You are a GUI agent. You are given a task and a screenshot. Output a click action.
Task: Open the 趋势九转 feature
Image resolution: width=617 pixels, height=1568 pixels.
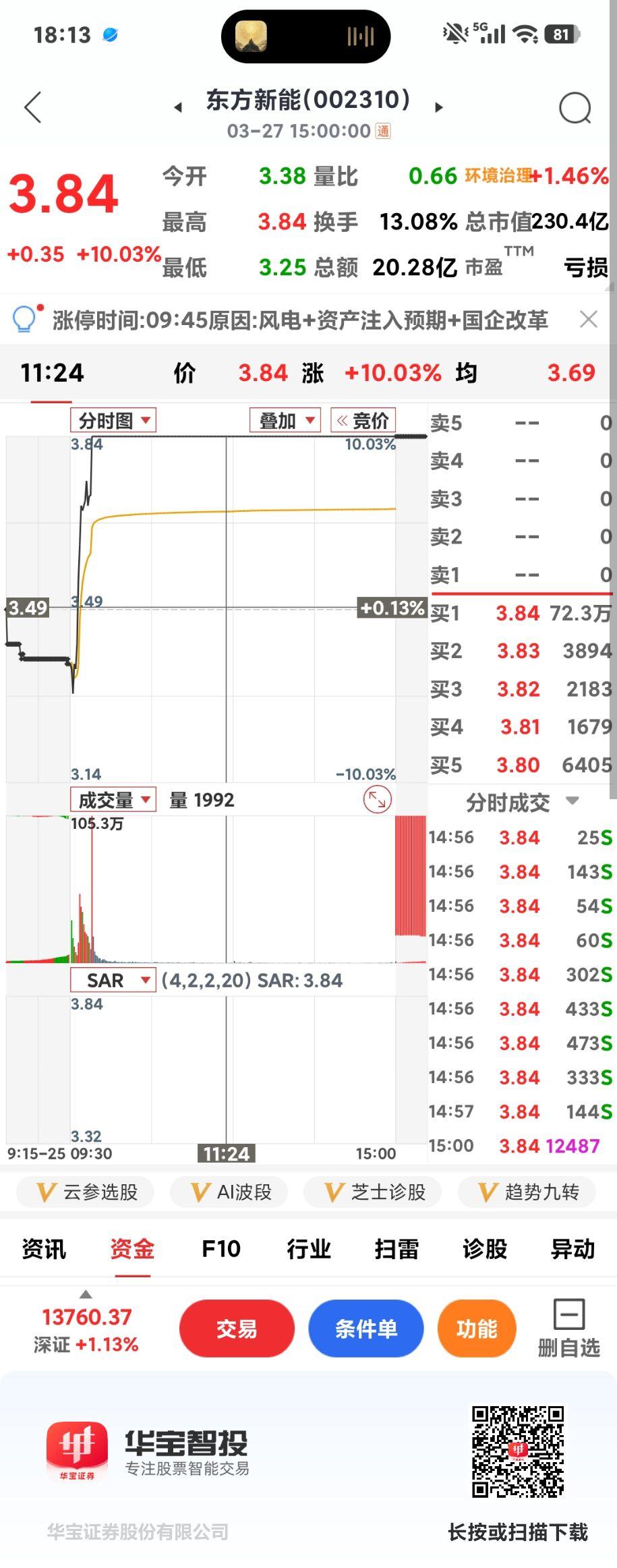point(526,1192)
